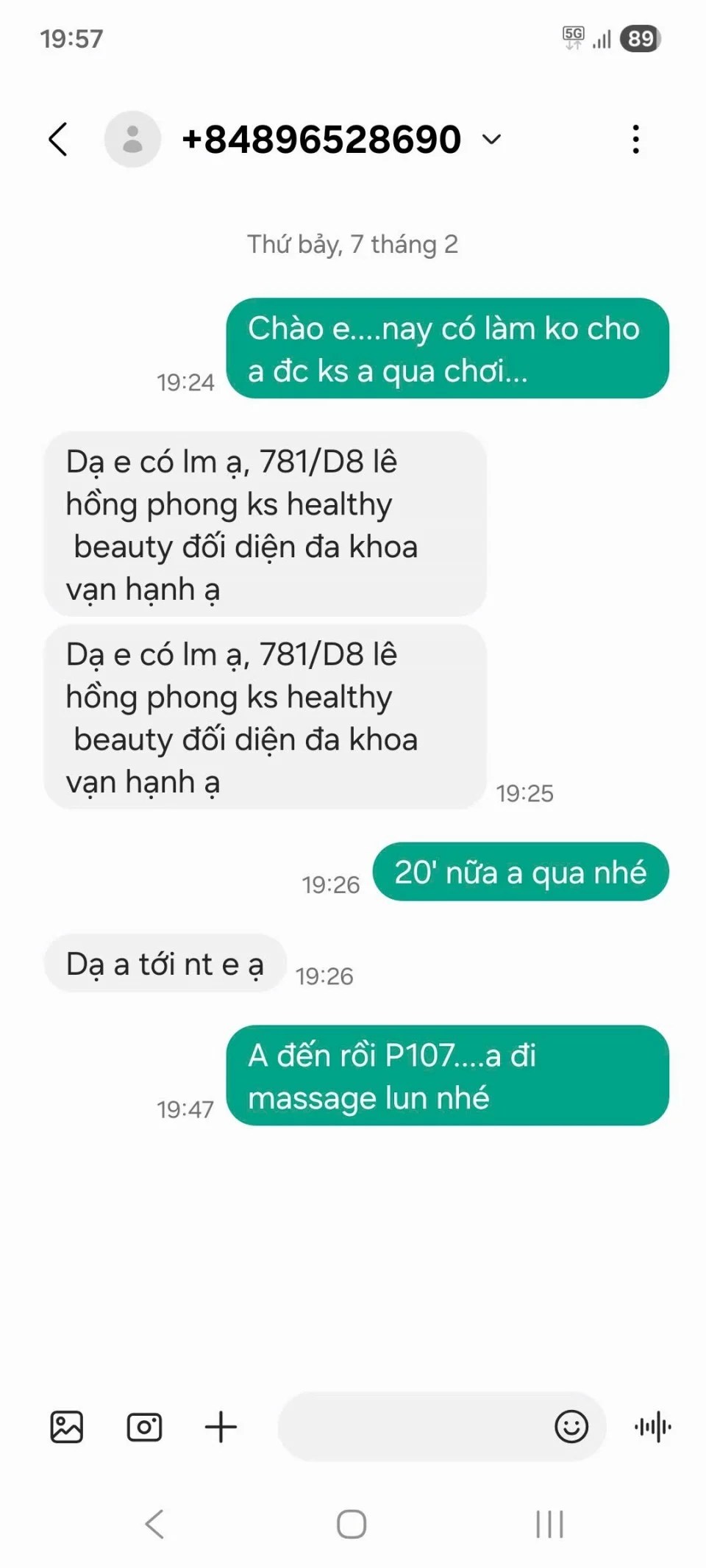Go back to the conversation list
Screen dimensions: 706x1568
click(x=58, y=139)
